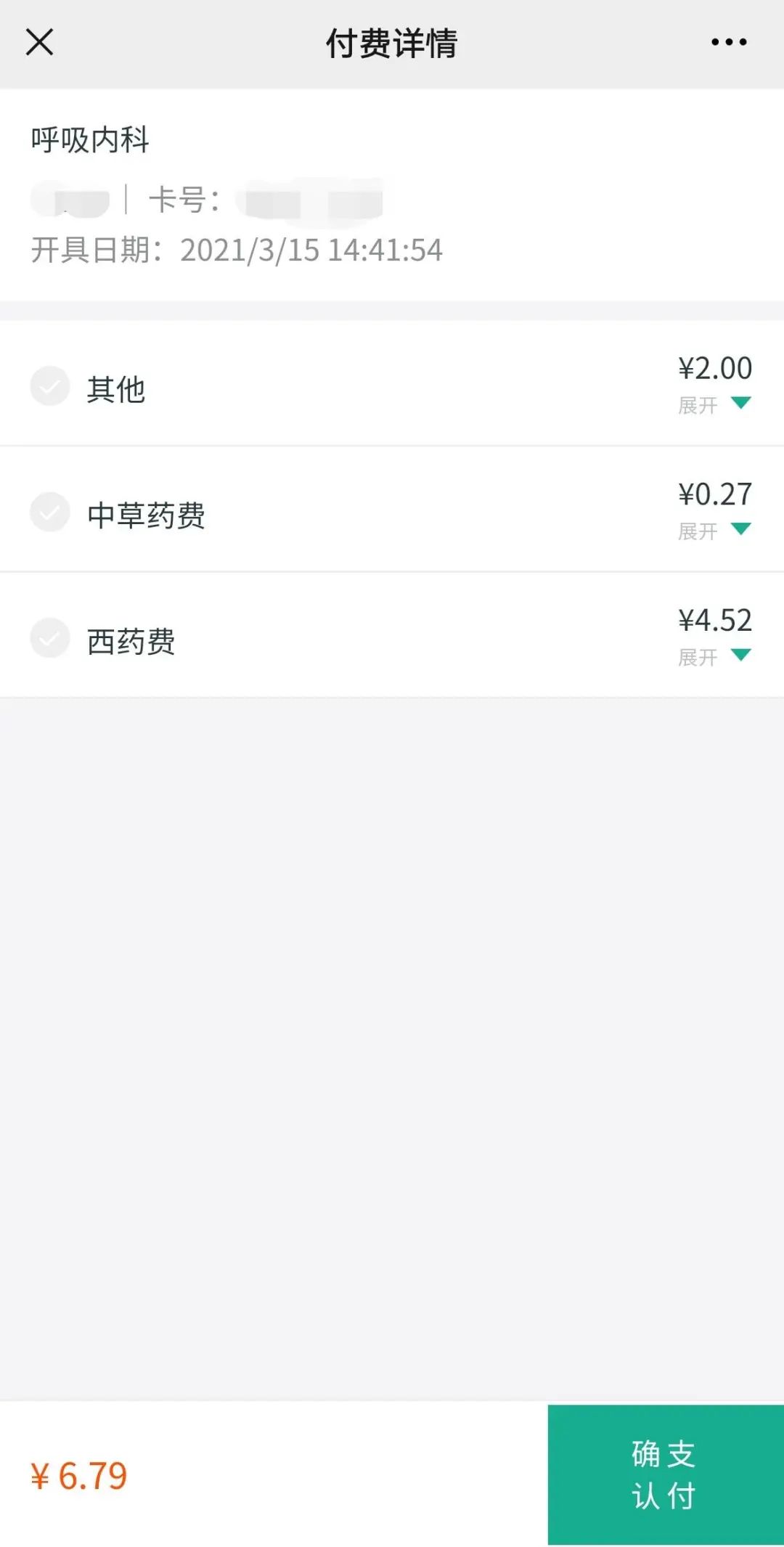
Task: Click the ¥4.52 amount for 西药费
Action: tap(715, 621)
